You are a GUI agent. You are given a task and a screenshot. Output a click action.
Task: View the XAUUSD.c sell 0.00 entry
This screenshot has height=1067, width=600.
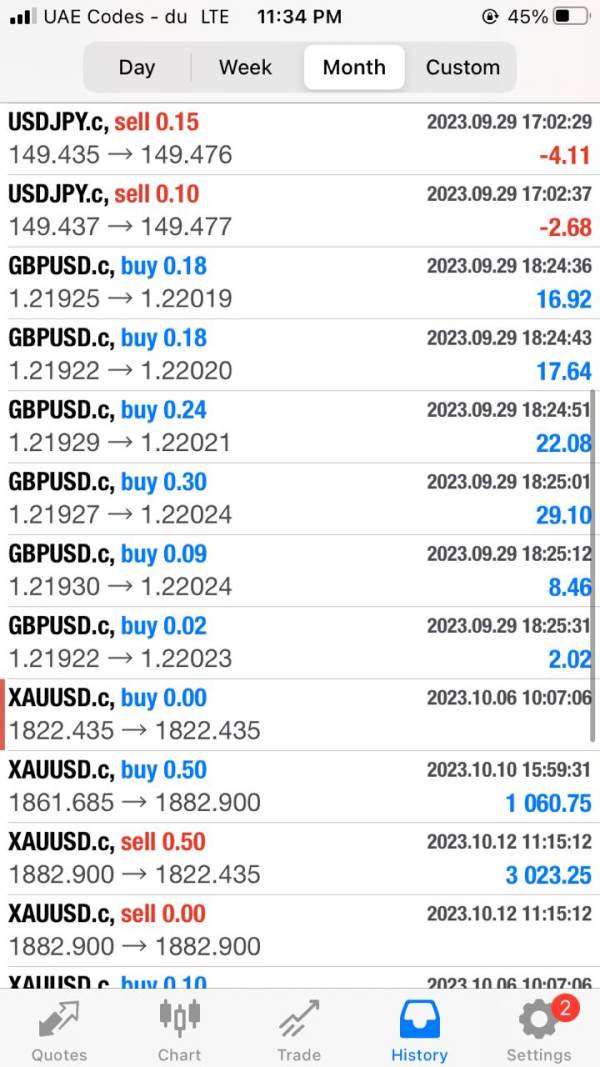pos(300,931)
